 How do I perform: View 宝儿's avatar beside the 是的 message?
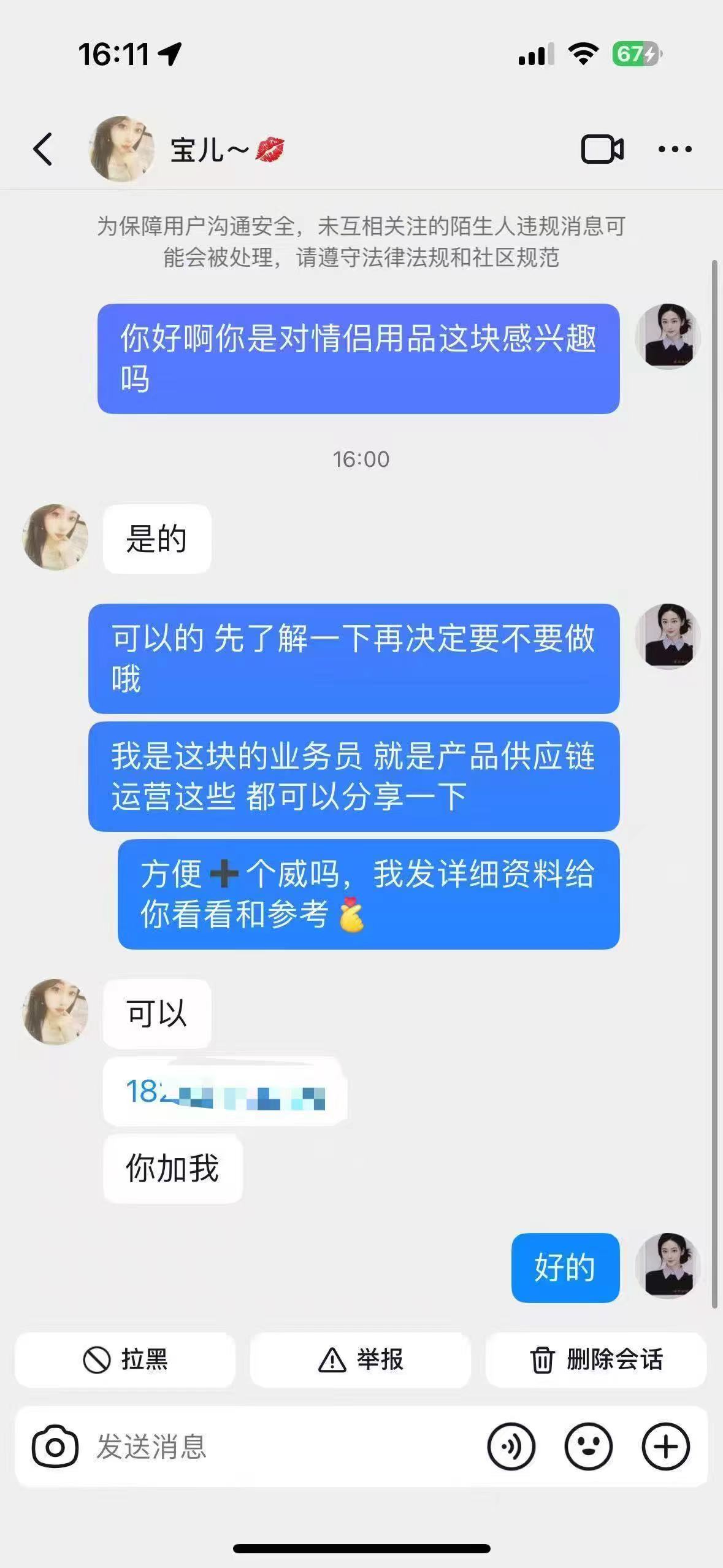(x=55, y=537)
